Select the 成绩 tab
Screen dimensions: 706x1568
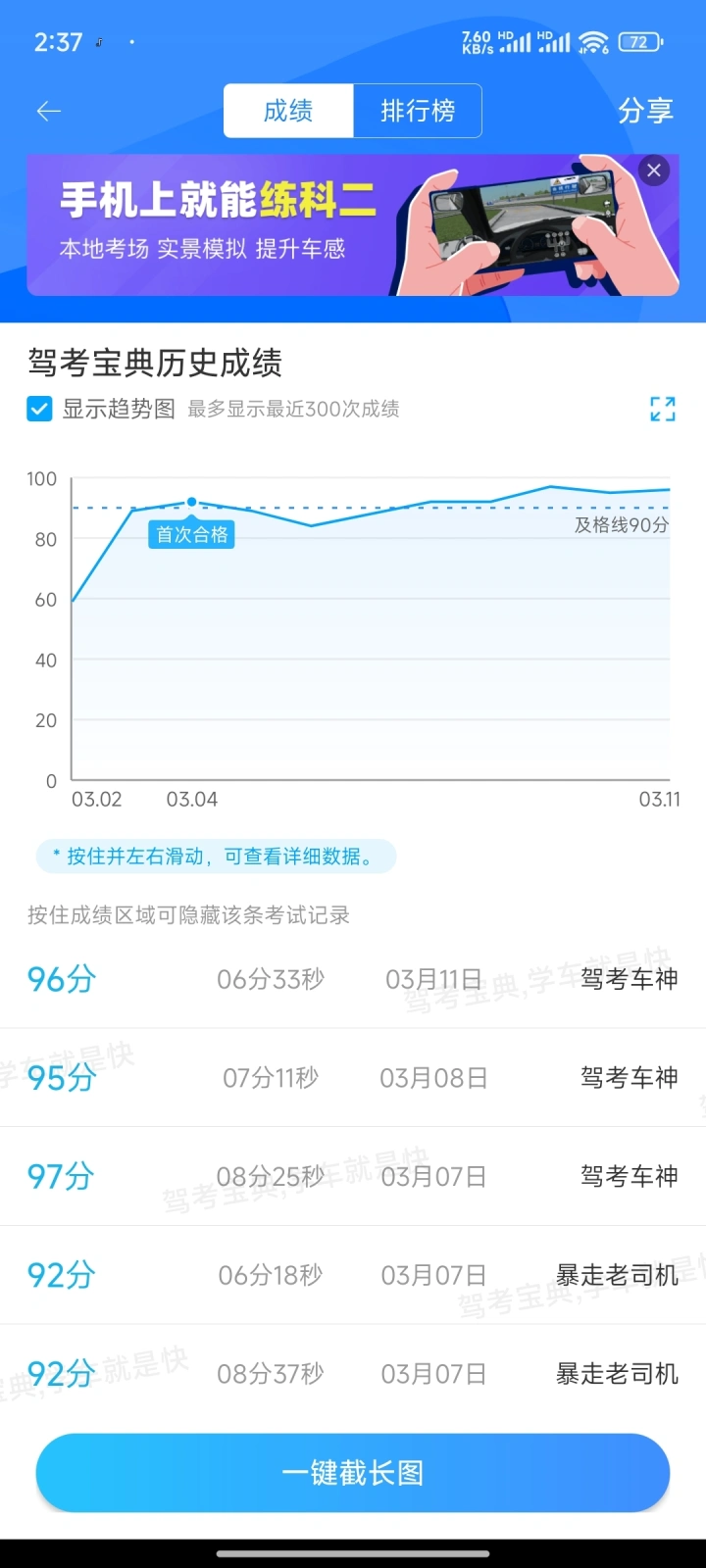tap(288, 111)
